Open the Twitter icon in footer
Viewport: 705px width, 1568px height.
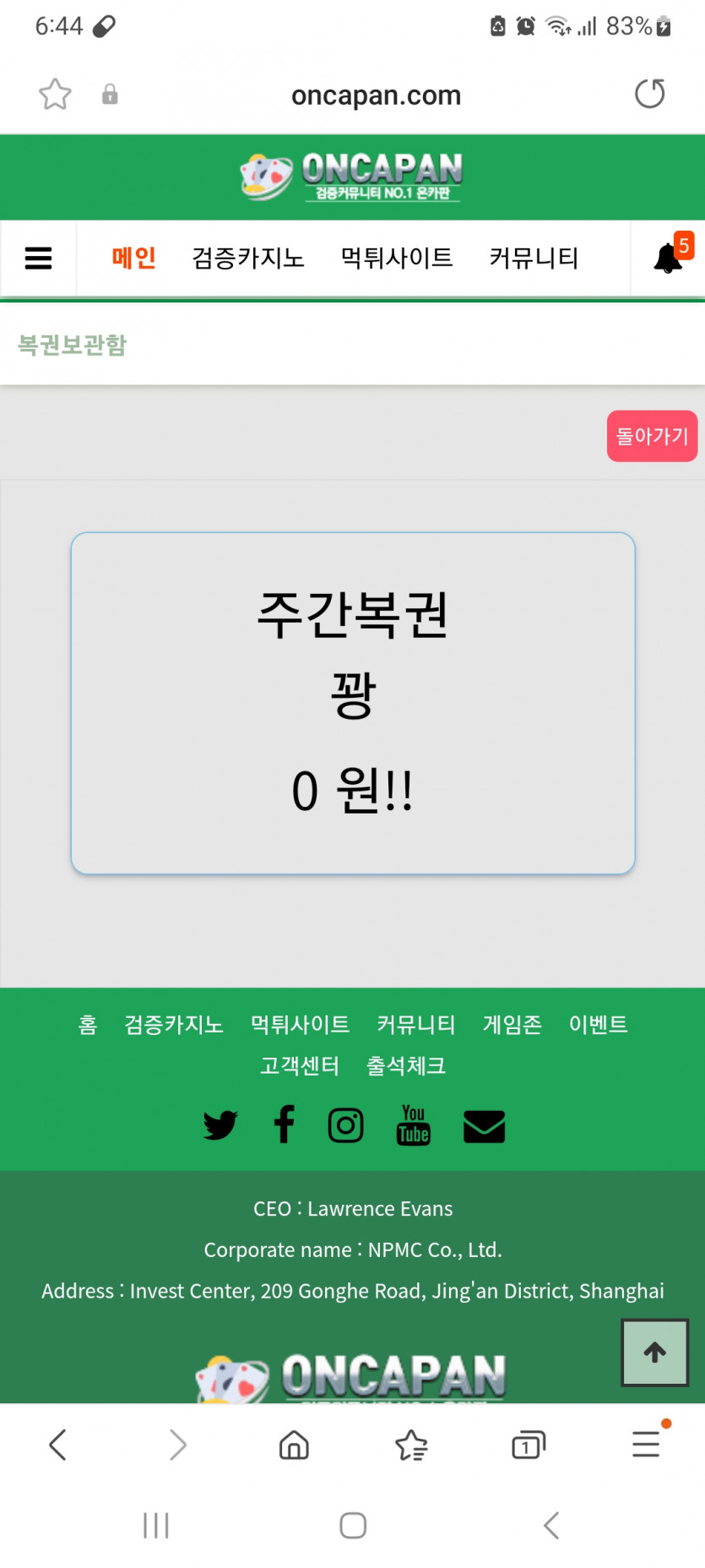click(220, 1125)
